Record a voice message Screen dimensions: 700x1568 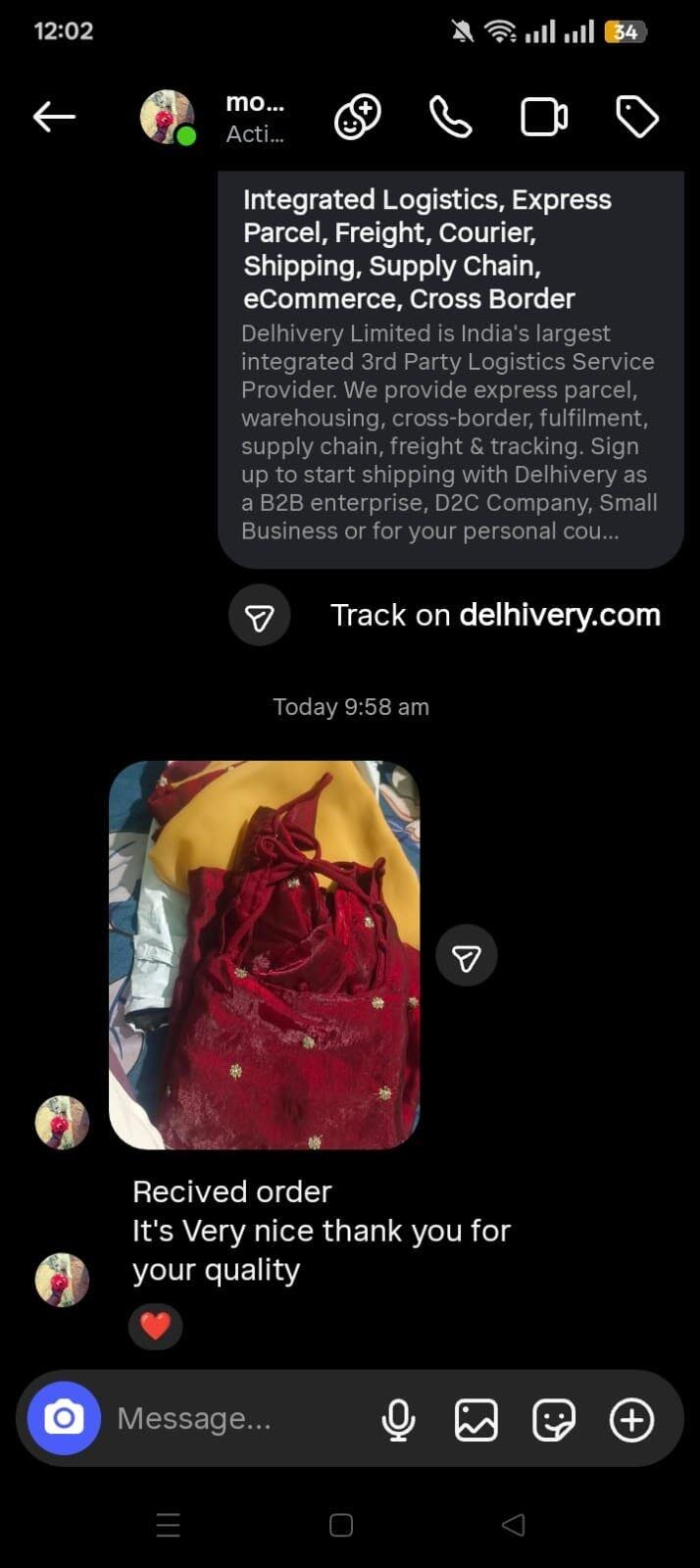coord(398,1419)
